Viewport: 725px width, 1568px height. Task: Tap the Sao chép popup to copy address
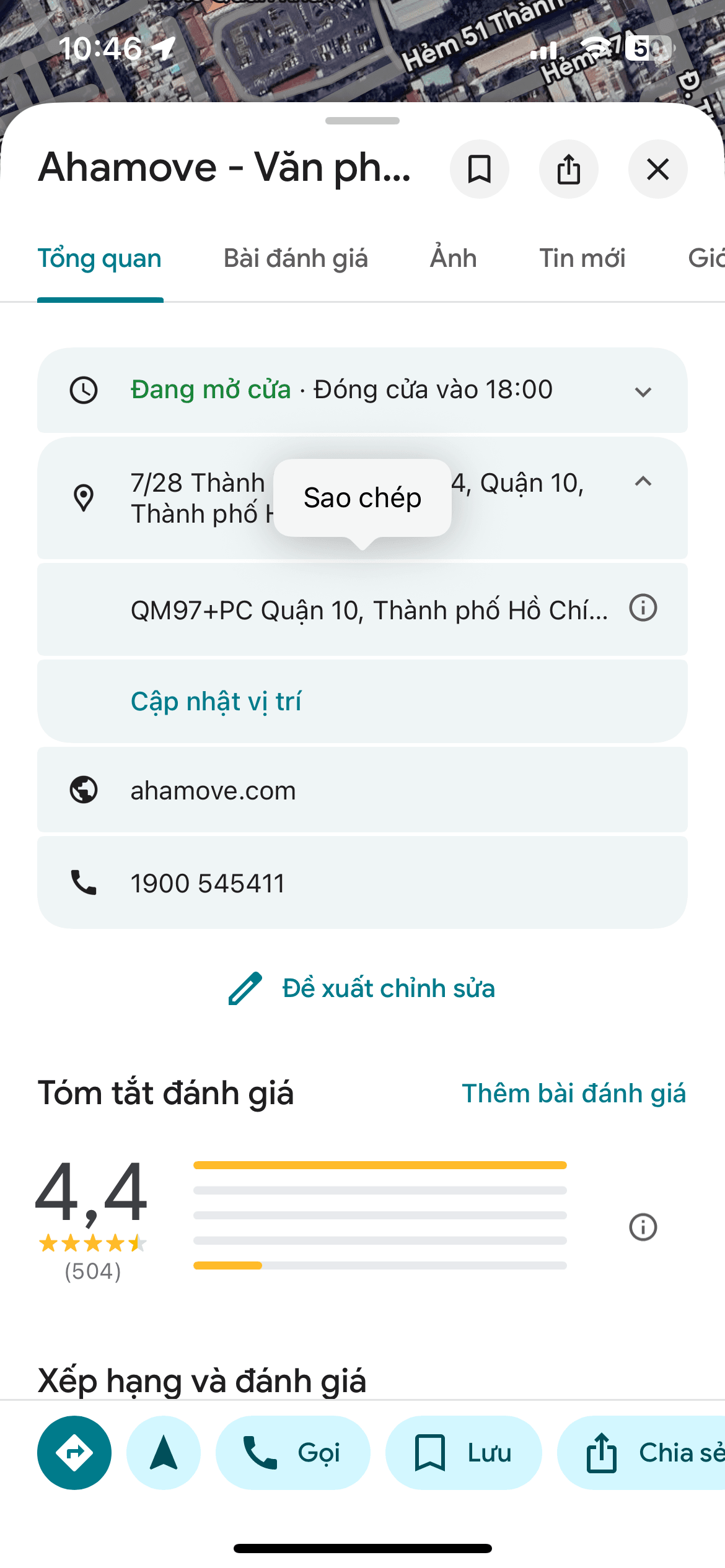click(362, 498)
